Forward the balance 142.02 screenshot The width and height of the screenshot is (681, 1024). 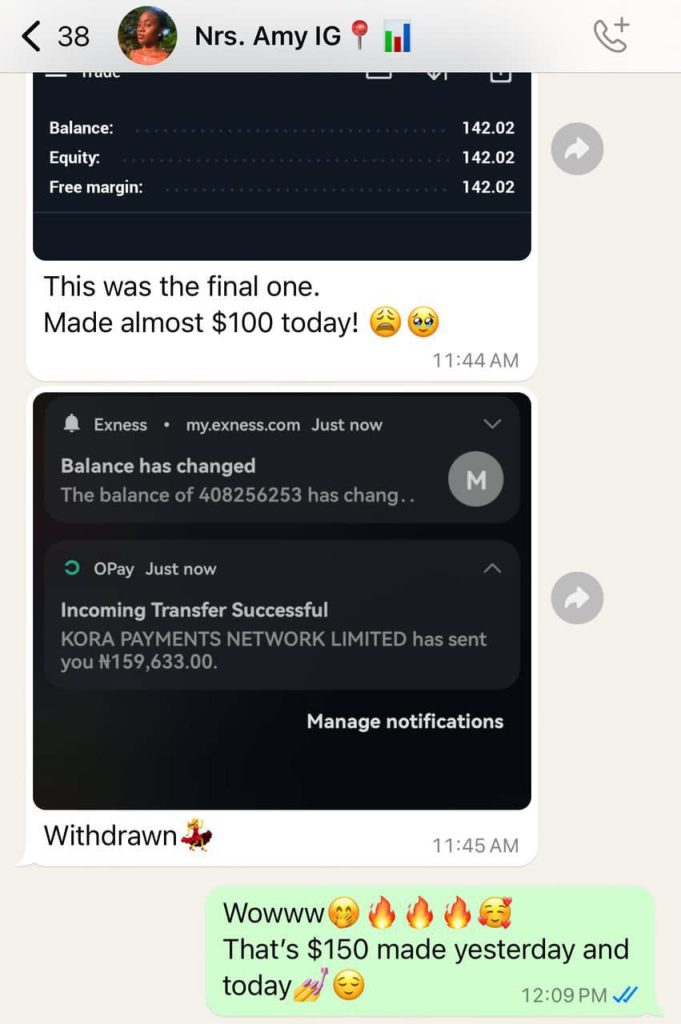[x=577, y=149]
